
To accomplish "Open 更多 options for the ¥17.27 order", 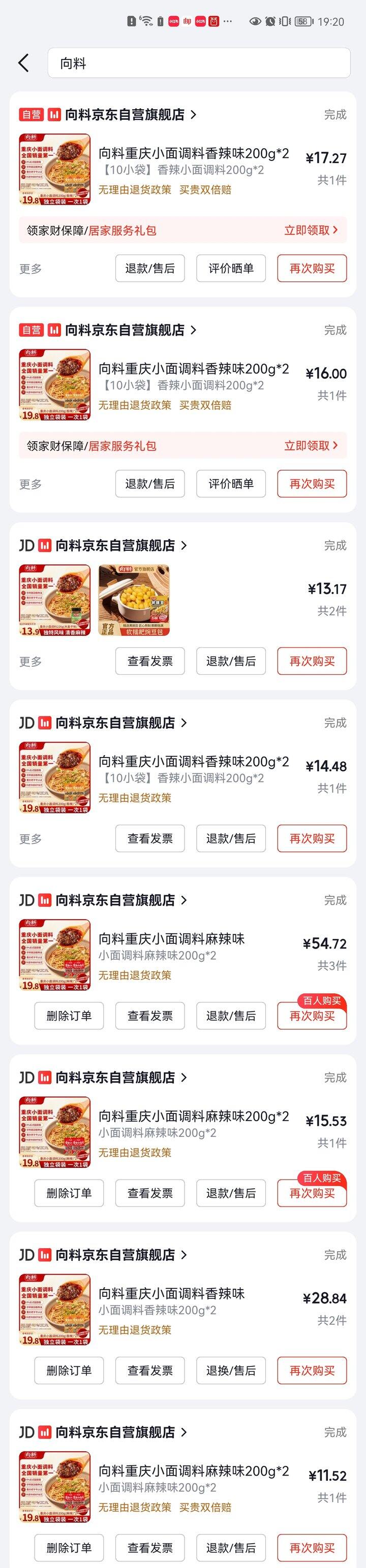I will point(30,269).
